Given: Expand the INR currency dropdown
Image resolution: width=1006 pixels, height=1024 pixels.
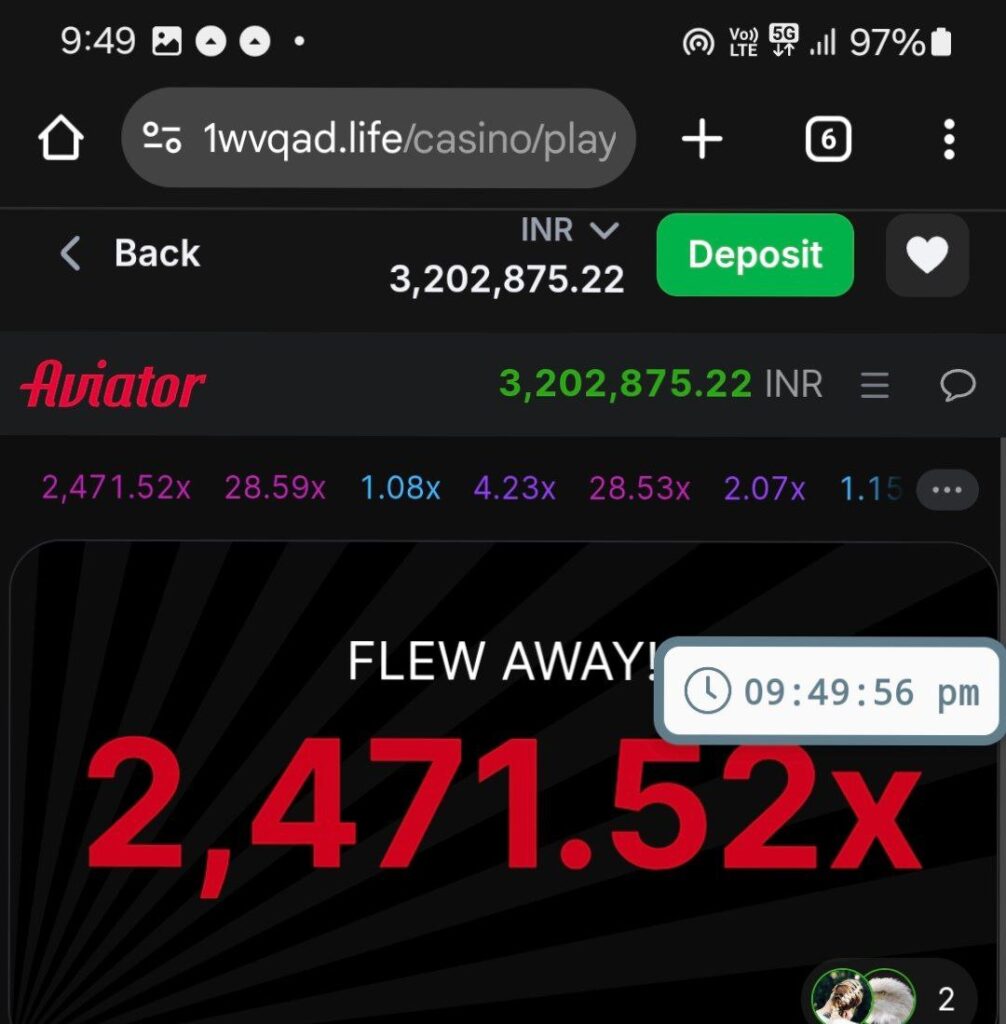Looking at the screenshot, I should [570, 231].
